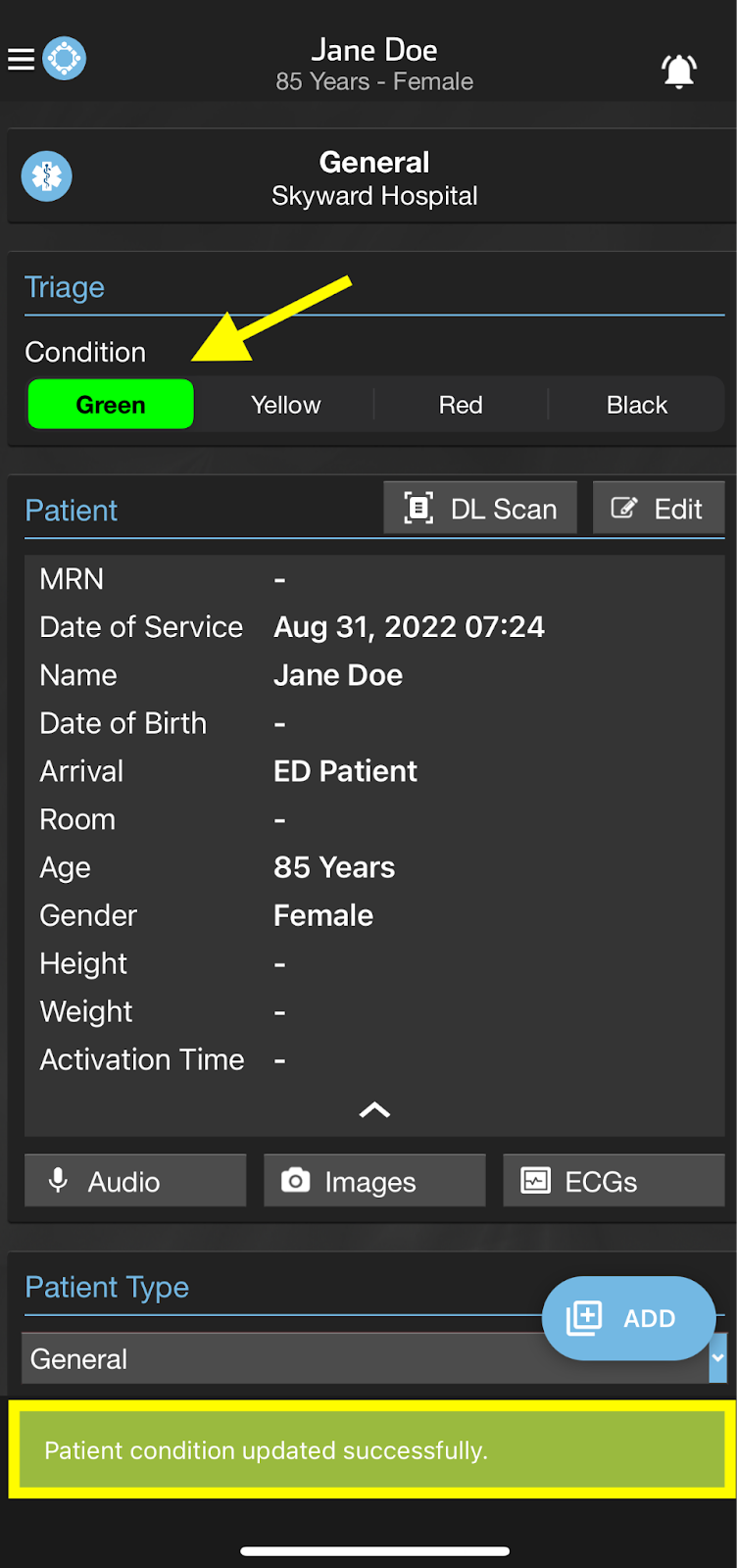Open the notifications bell
This screenshot has height=1568, width=737.
coord(678,71)
